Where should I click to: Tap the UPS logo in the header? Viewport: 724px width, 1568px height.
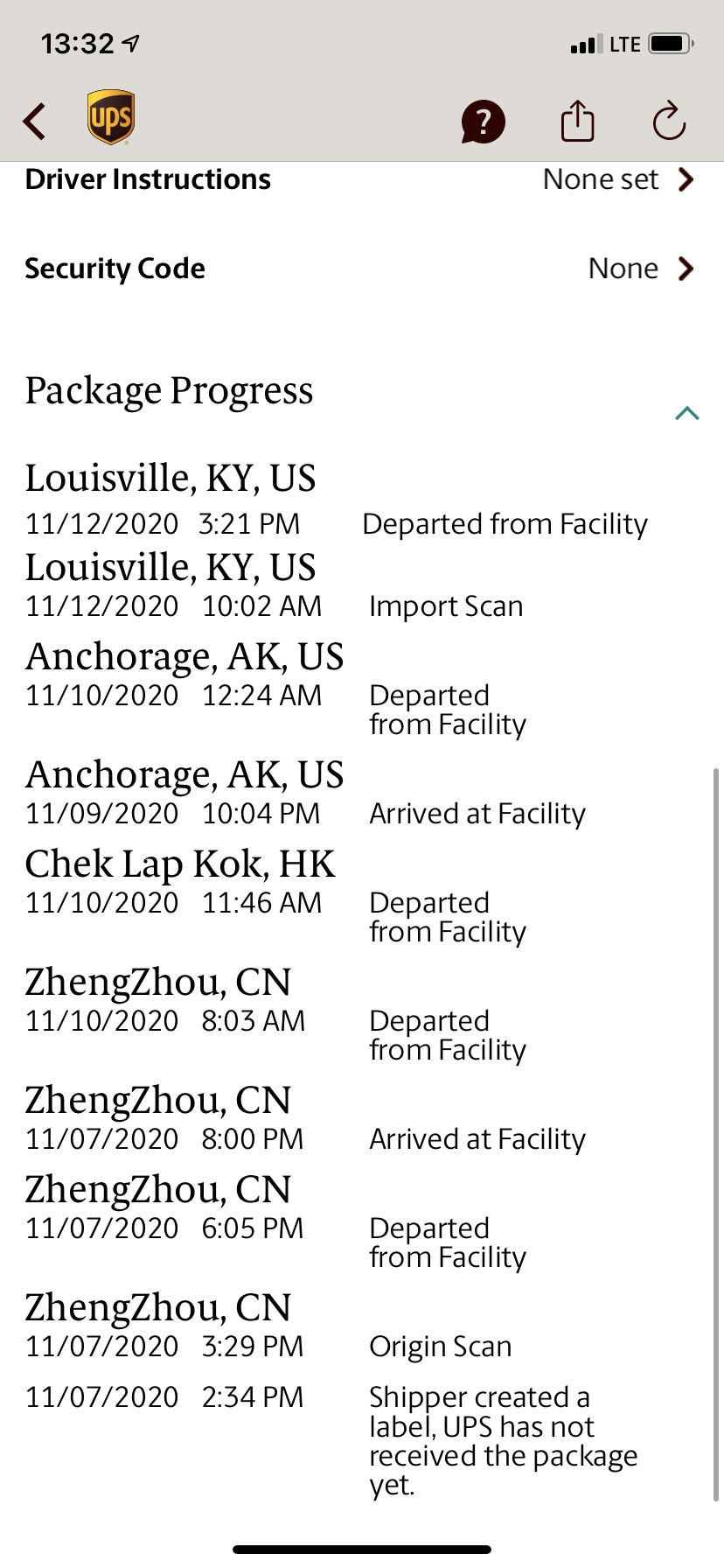pyautogui.click(x=111, y=117)
